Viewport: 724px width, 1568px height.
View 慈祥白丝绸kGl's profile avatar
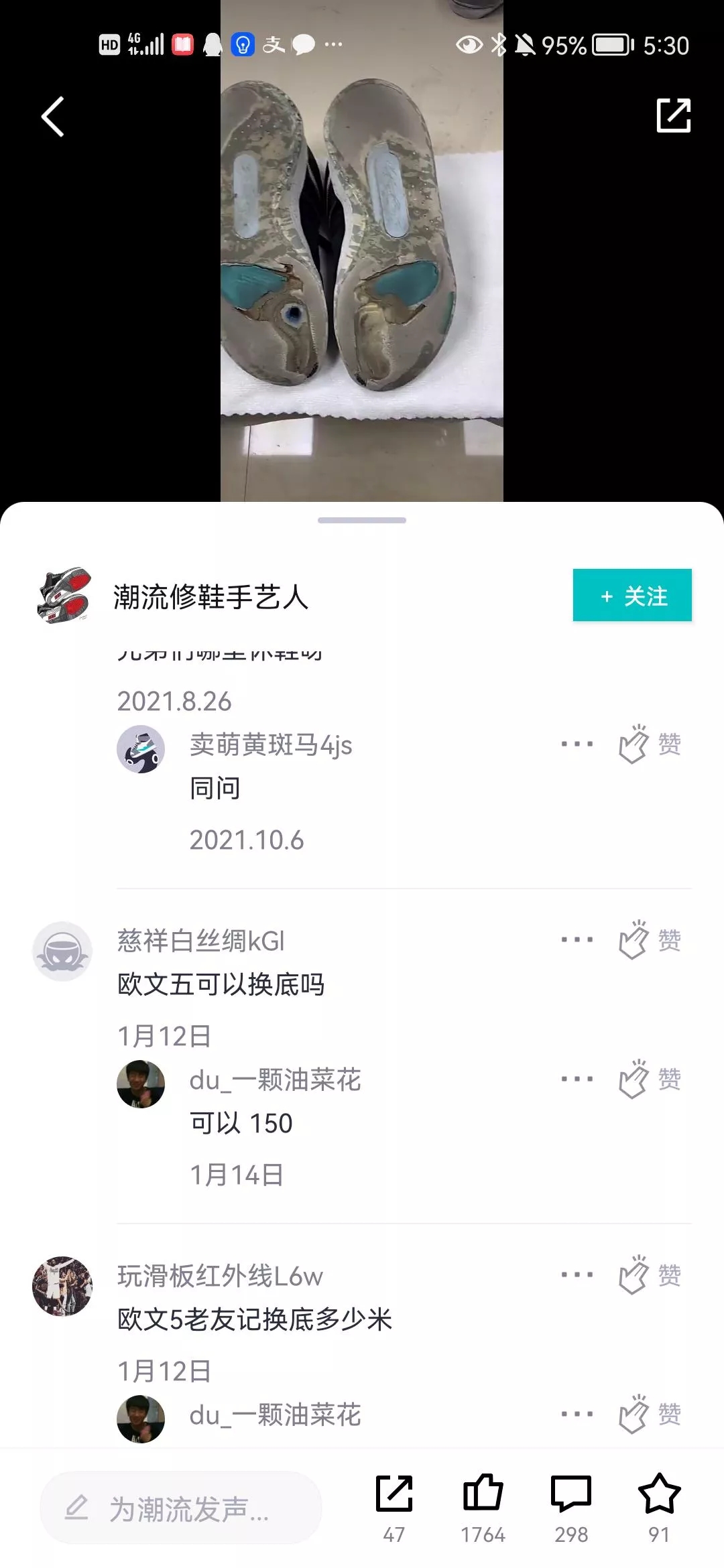click(x=62, y=951)
